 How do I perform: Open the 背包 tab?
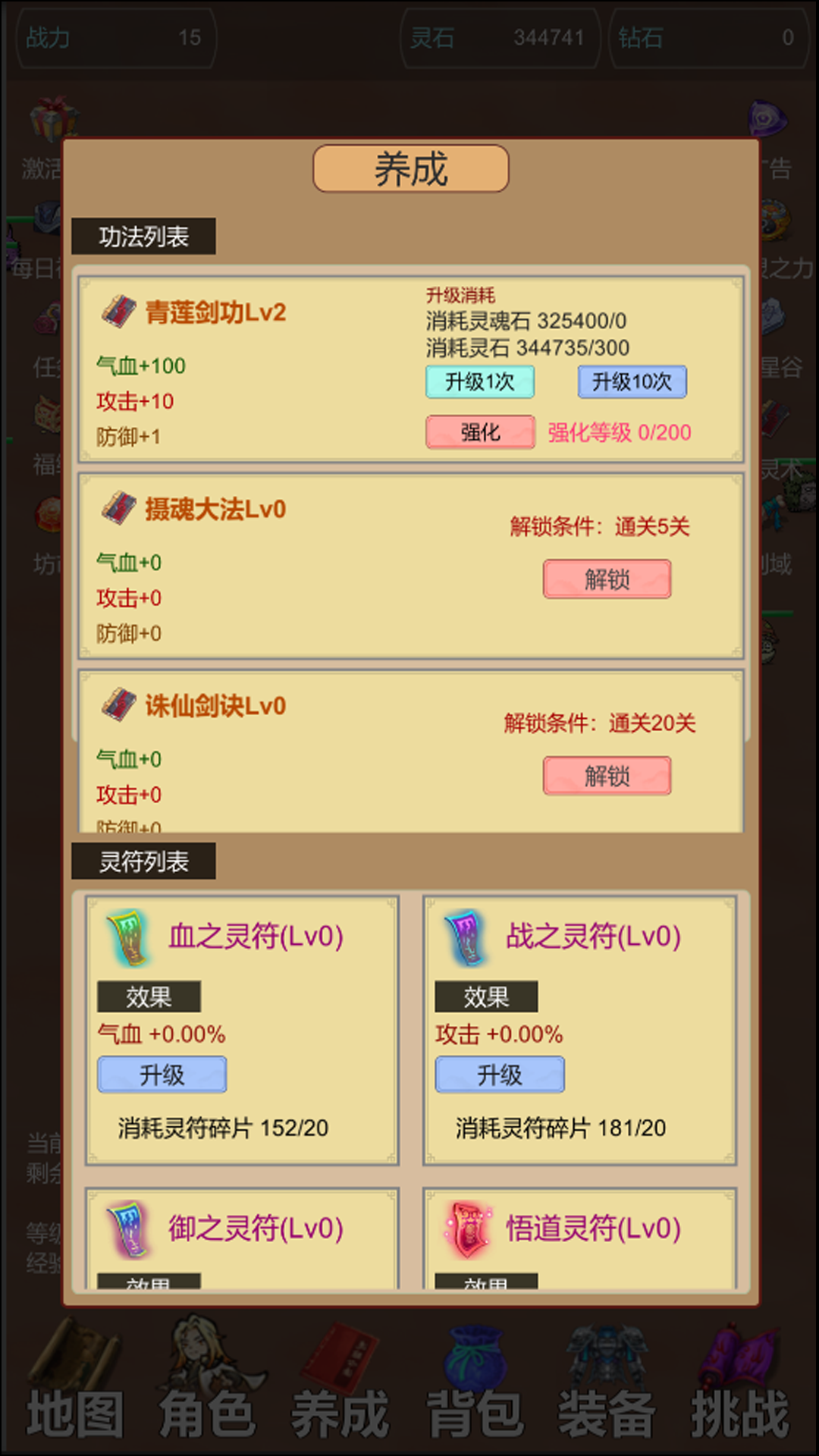point(475,1388)
